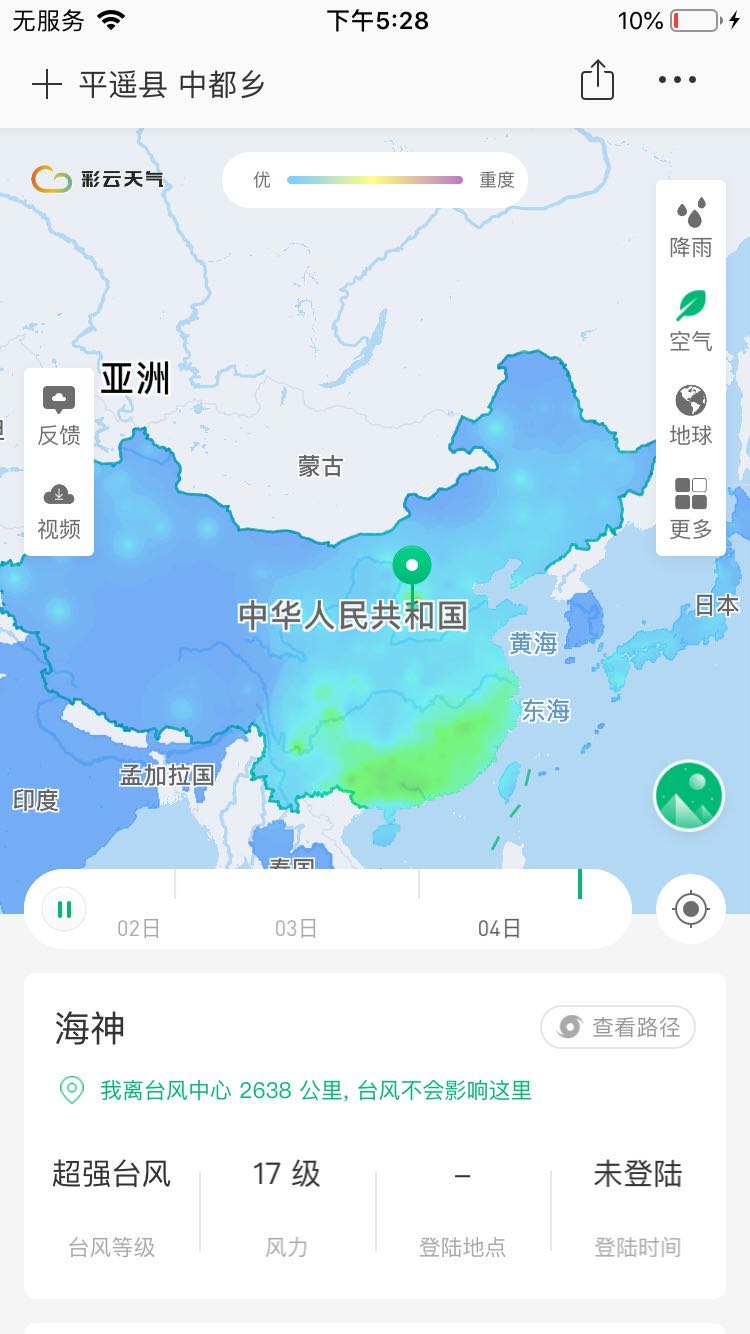
Task: Open the three-dot overflow menu
Action: coord(677,81)
